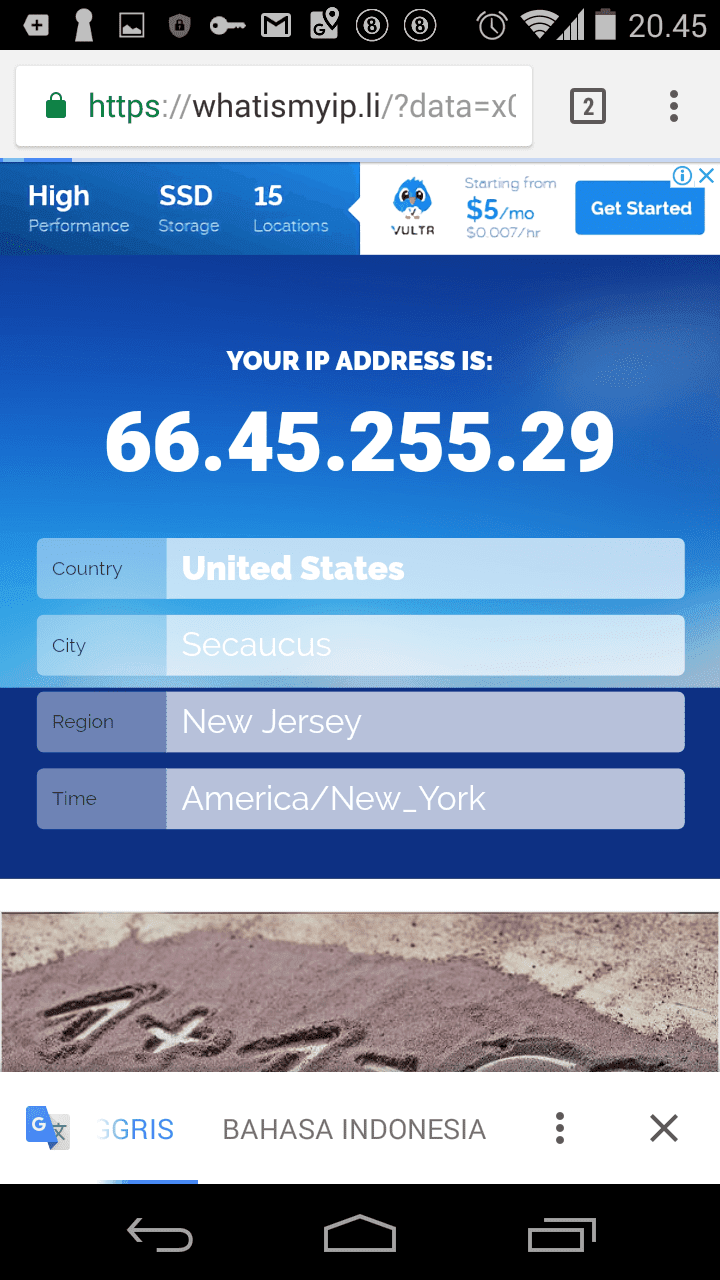Tap Get Started on the Vultr ad
This screenshot has height=1280, width=720.
tap(640, 208)
